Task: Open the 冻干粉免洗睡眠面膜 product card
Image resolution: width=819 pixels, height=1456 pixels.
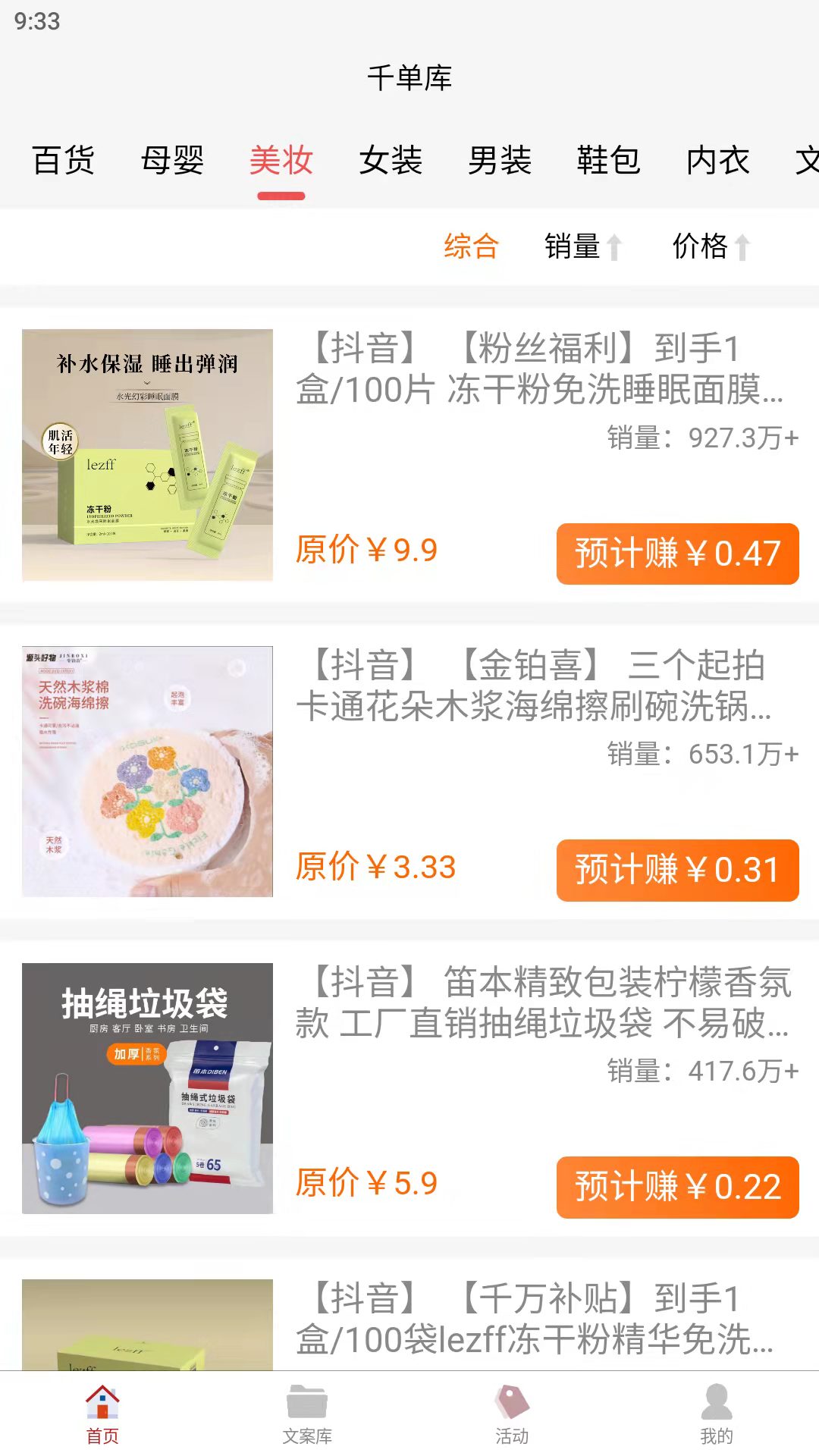Action: click(538, 370)
